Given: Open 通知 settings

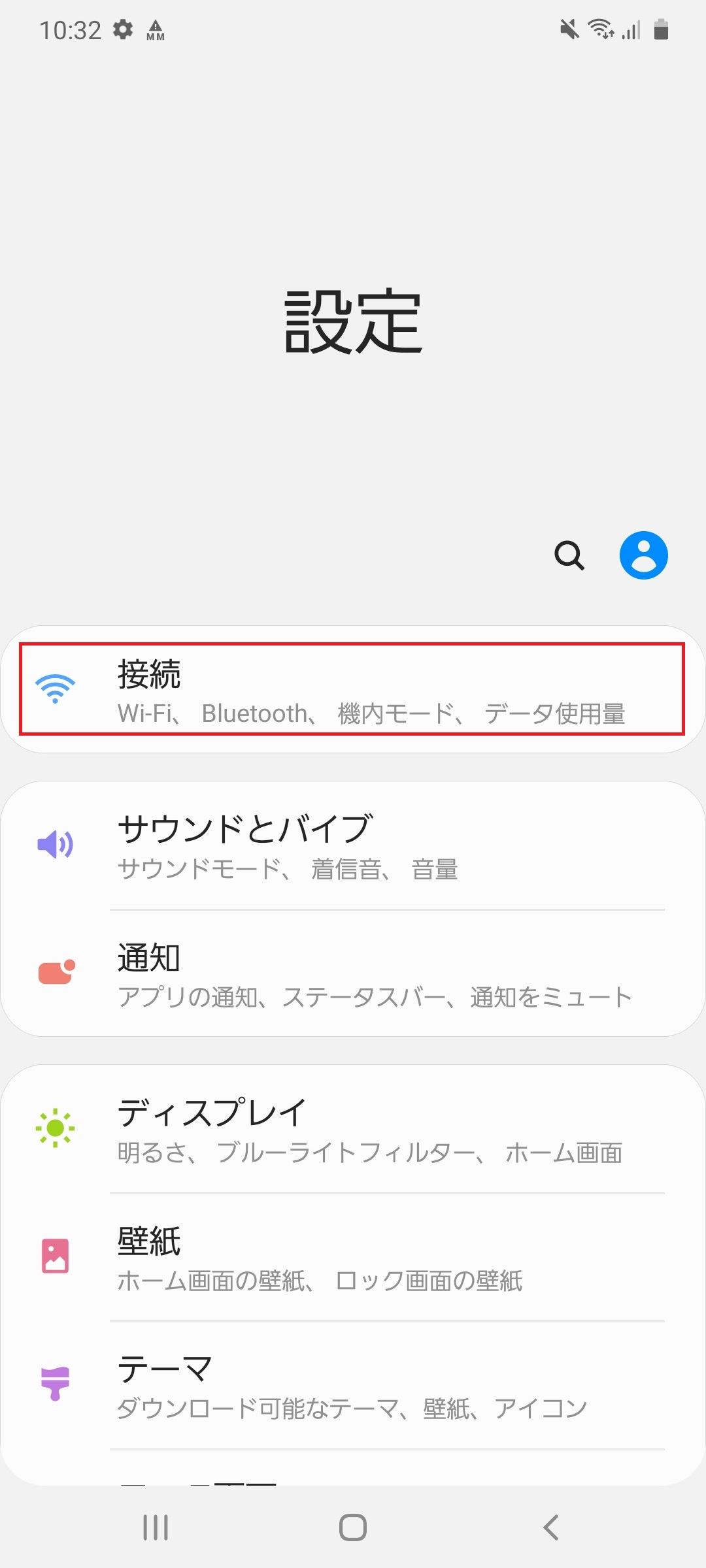Looking at the screenshot, I should pyautogui.click(x=353, y=972).
